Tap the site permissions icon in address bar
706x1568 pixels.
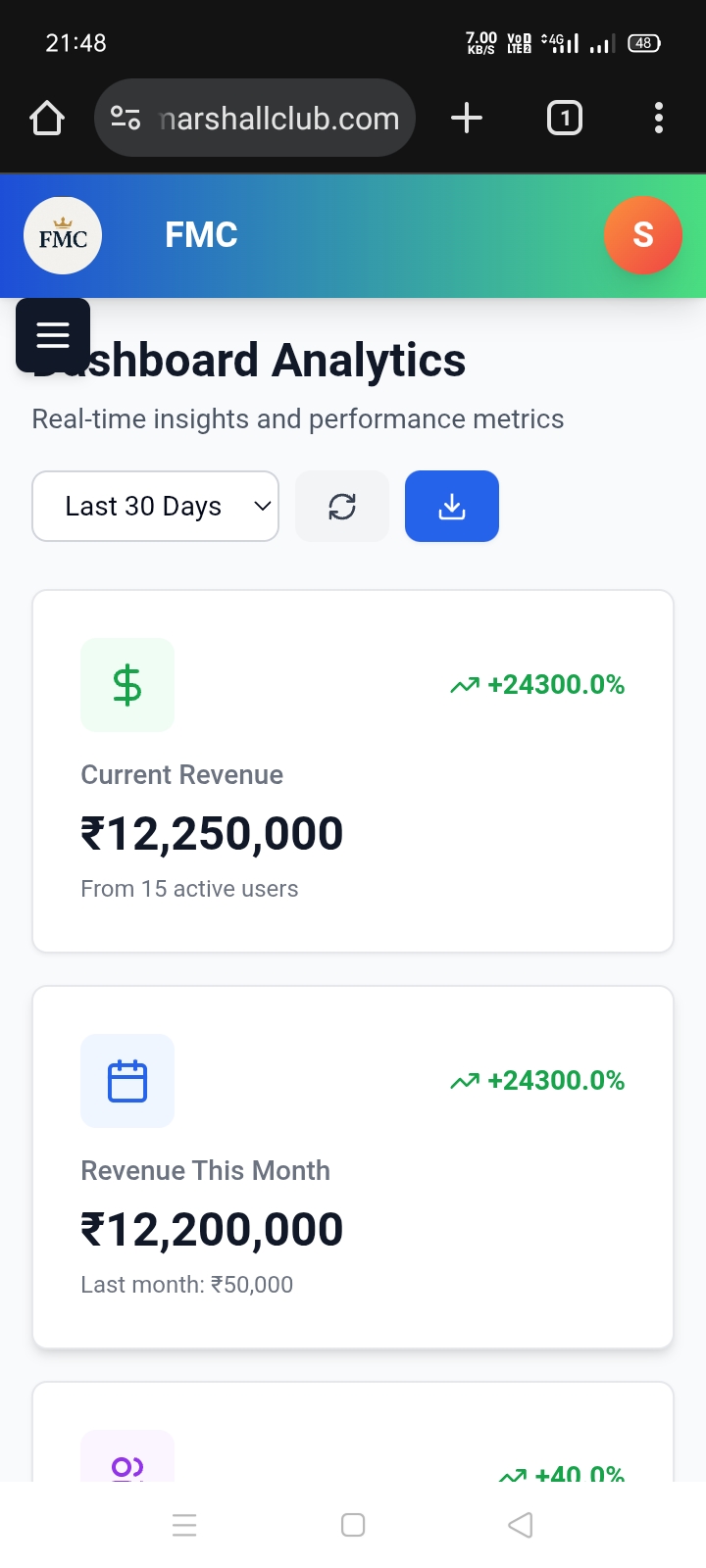click(x=125, y=118)
